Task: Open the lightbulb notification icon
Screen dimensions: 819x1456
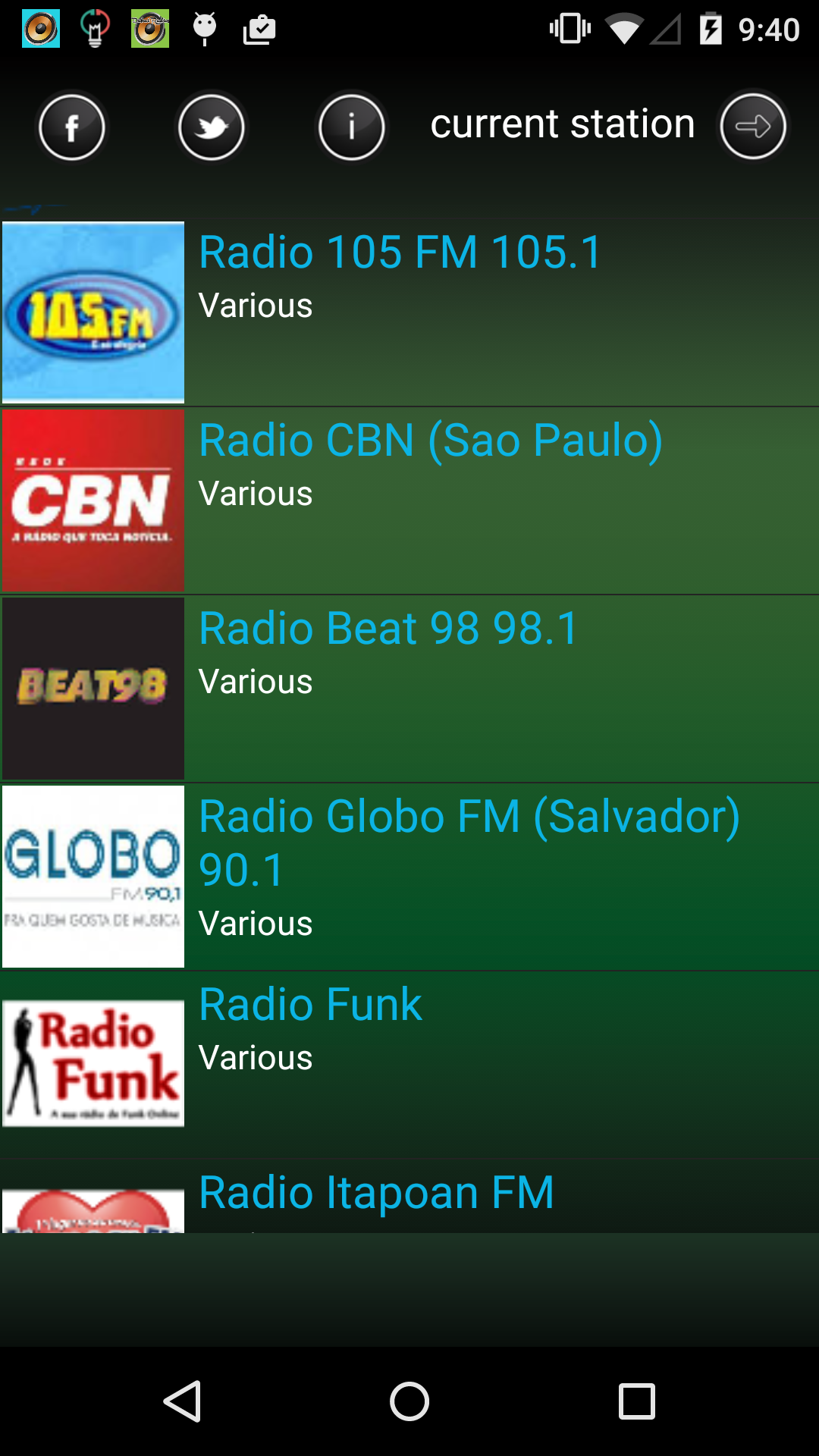Action: pyautogui.click(x=95, y=29)
